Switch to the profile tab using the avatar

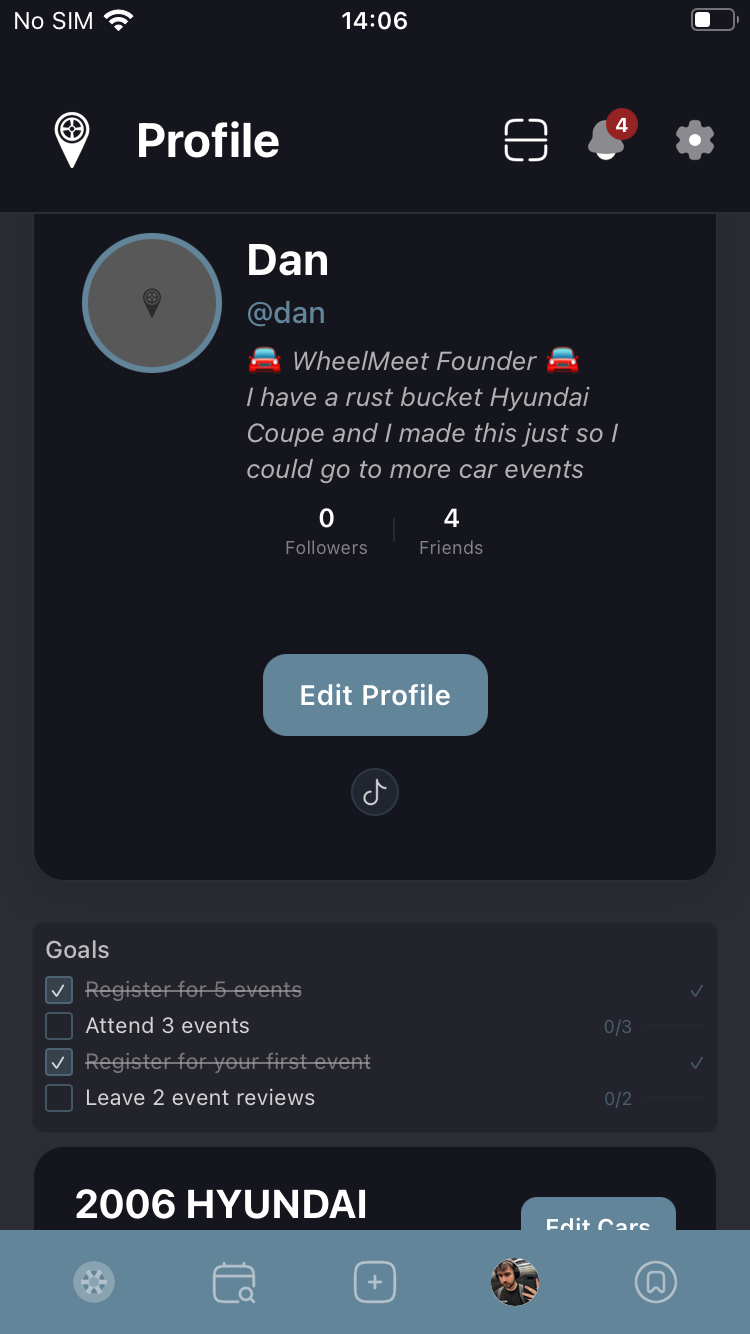(x=515, y=1281)
